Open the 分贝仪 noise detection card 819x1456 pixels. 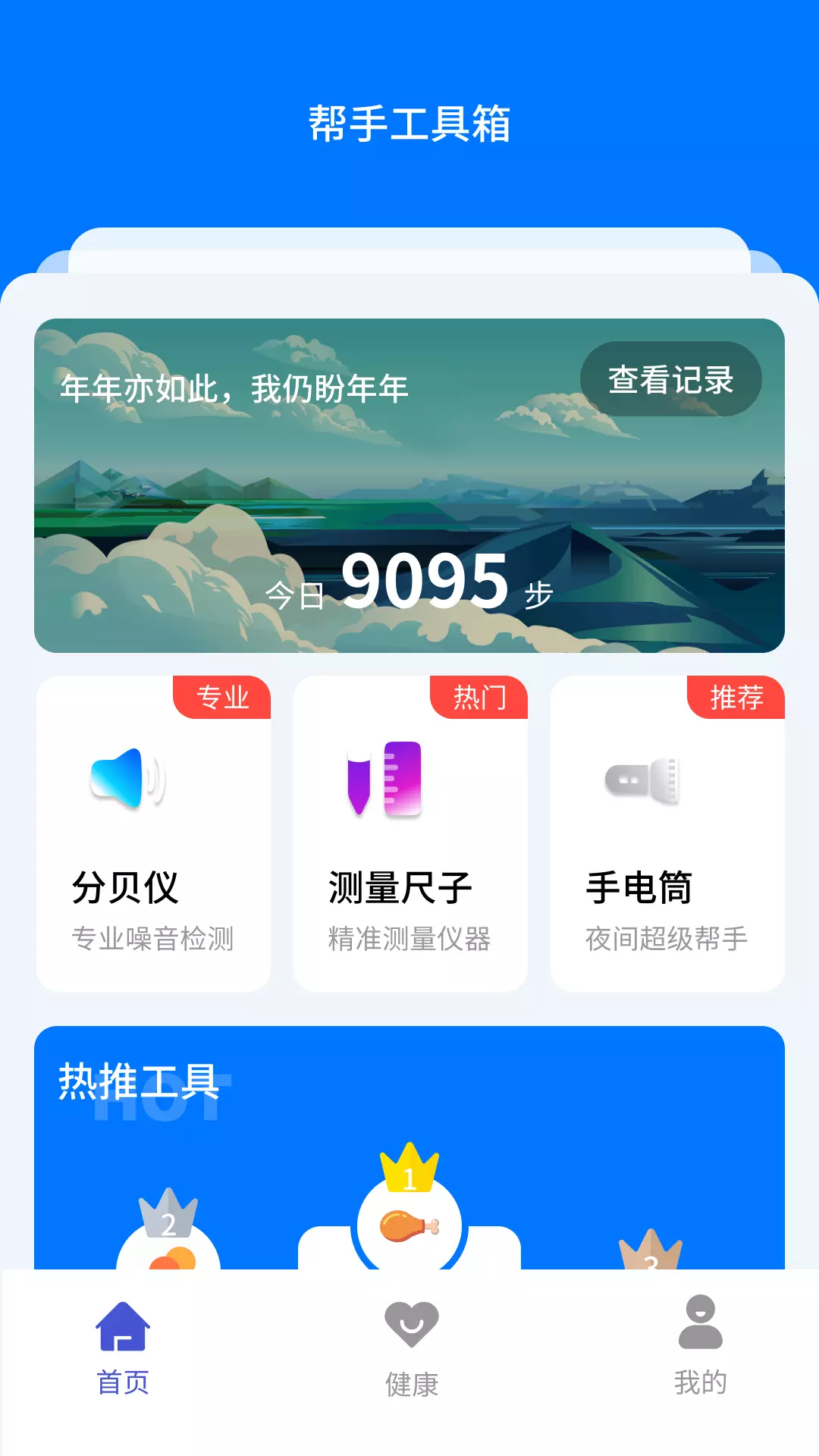tap(153, 833)
